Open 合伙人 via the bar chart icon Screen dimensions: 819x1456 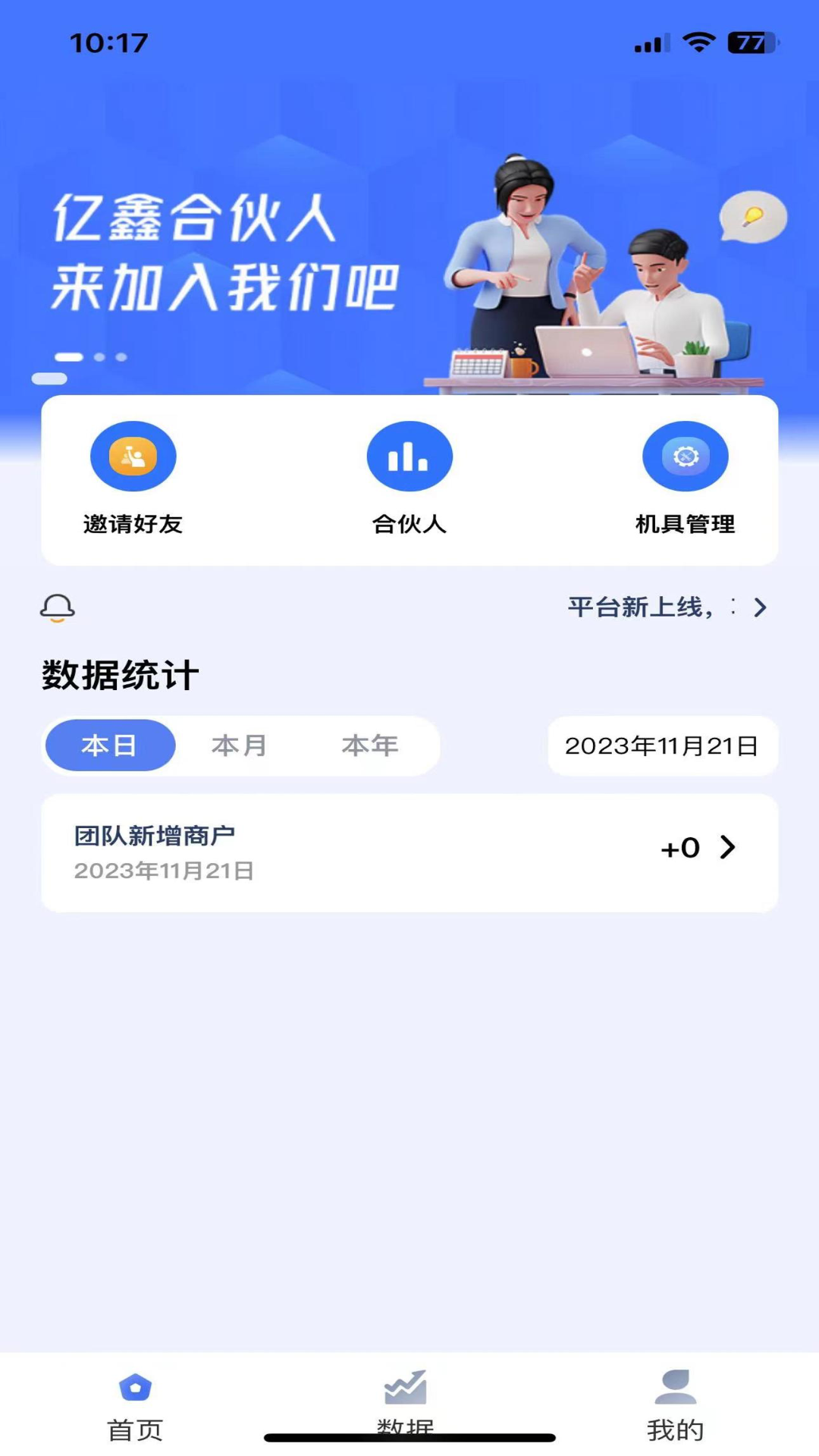[409, 456]
